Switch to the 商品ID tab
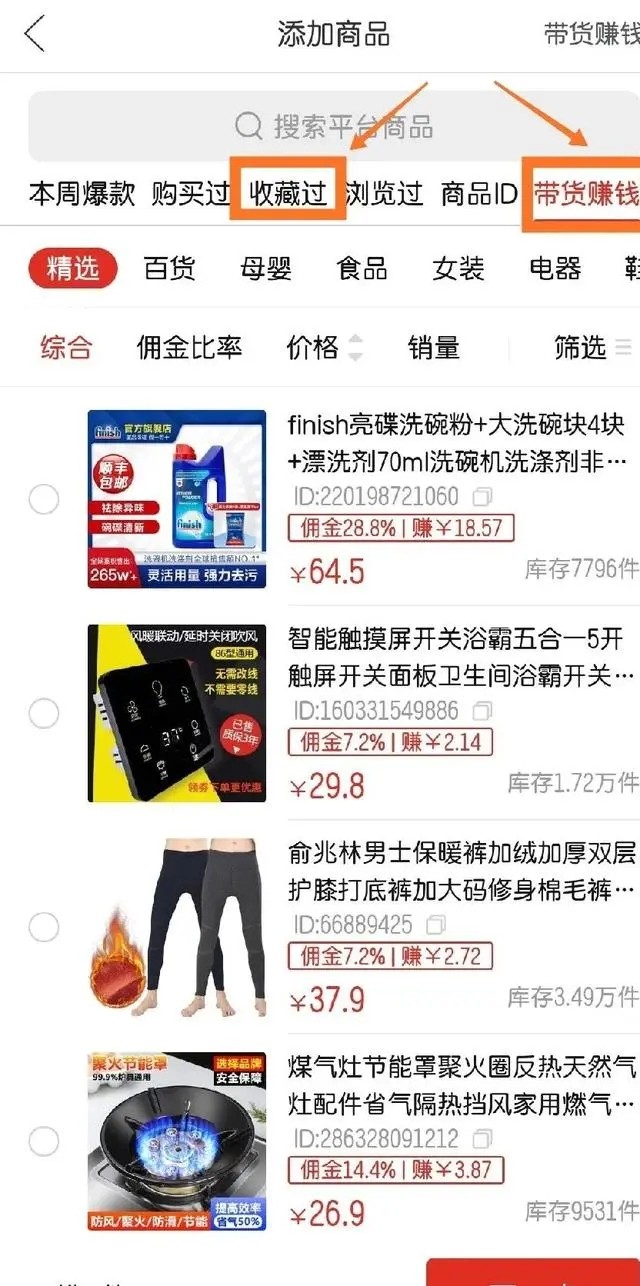 (479, 193)
